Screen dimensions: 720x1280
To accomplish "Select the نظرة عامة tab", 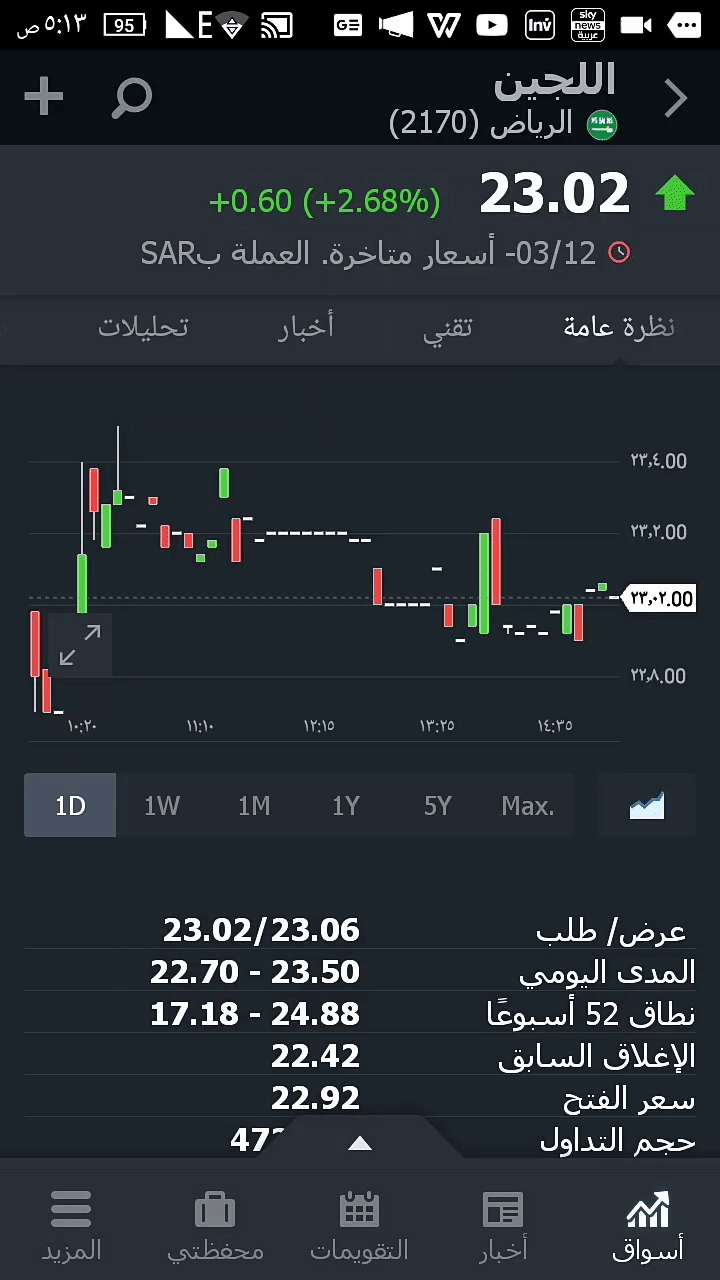I will click(x=619, y=328).
